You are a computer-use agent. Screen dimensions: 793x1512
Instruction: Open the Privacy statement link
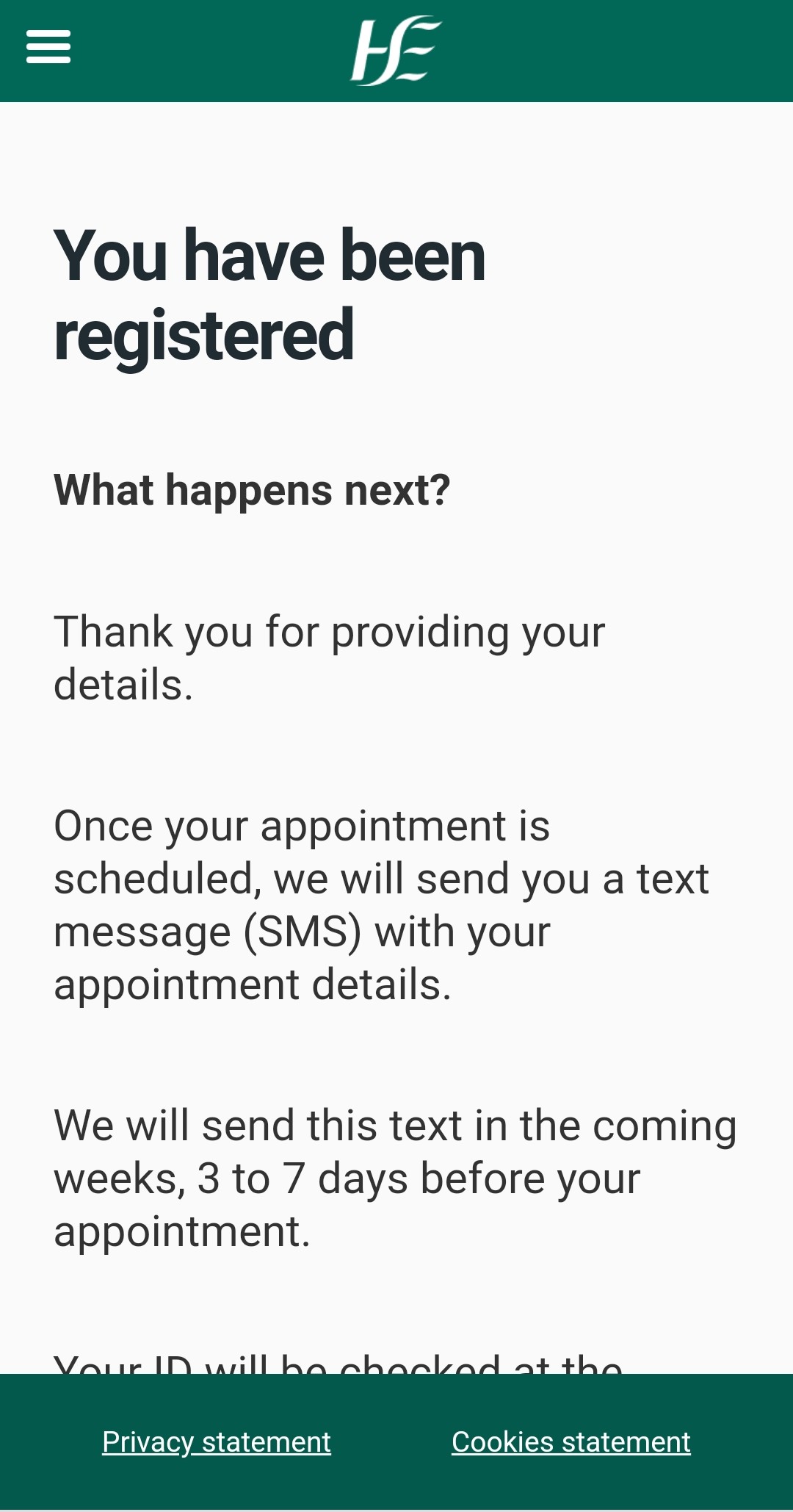(x=217, y=1442)
